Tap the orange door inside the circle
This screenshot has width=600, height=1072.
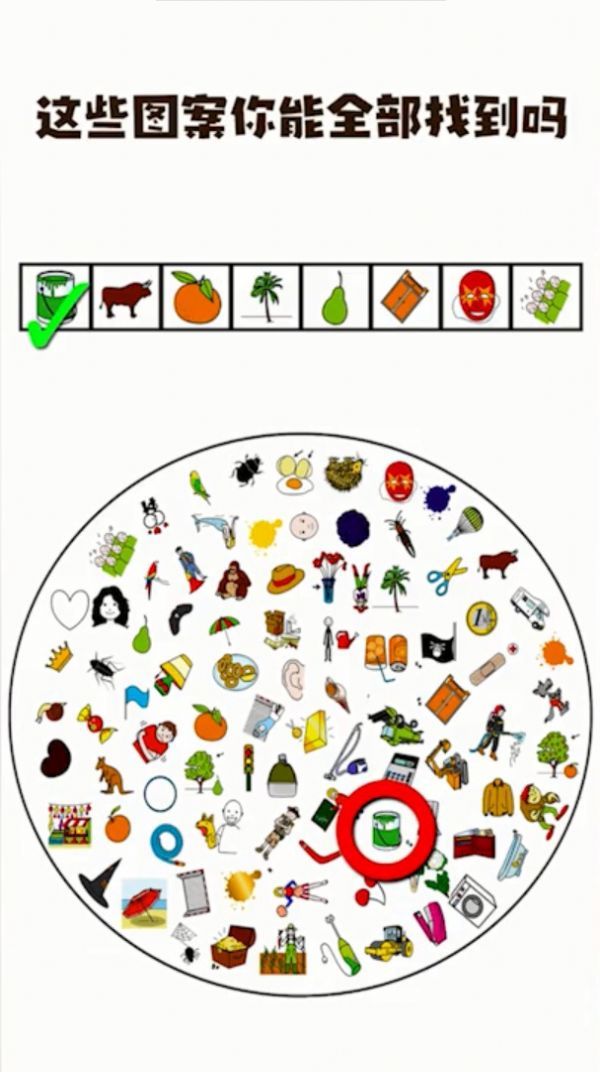tap(447, 698)
